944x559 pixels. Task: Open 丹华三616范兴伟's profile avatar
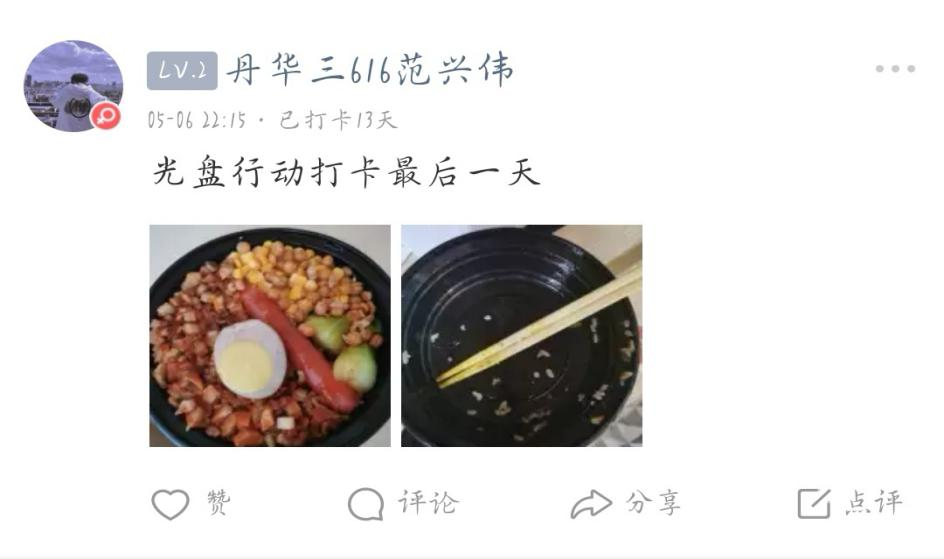[73, 86]
